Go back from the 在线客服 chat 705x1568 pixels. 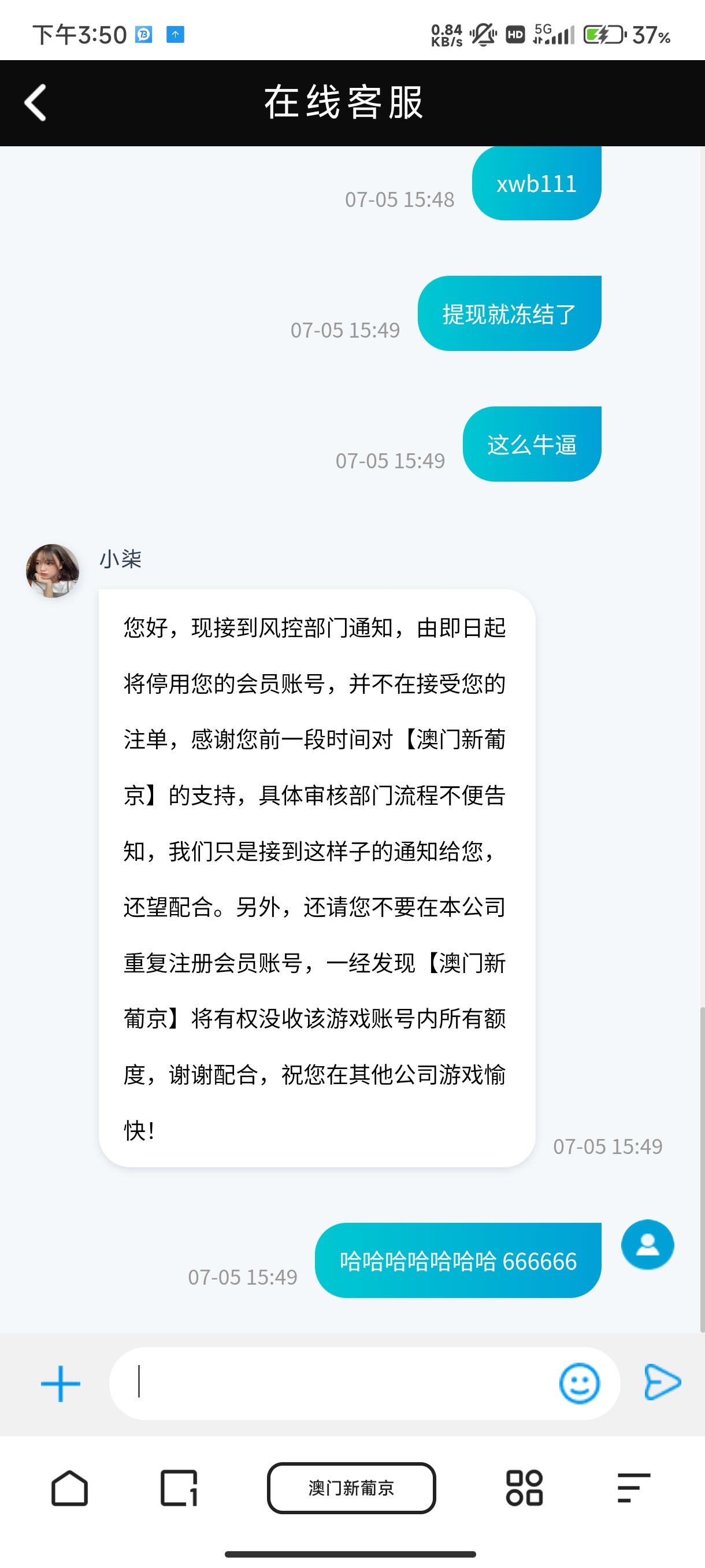[35, 102]
